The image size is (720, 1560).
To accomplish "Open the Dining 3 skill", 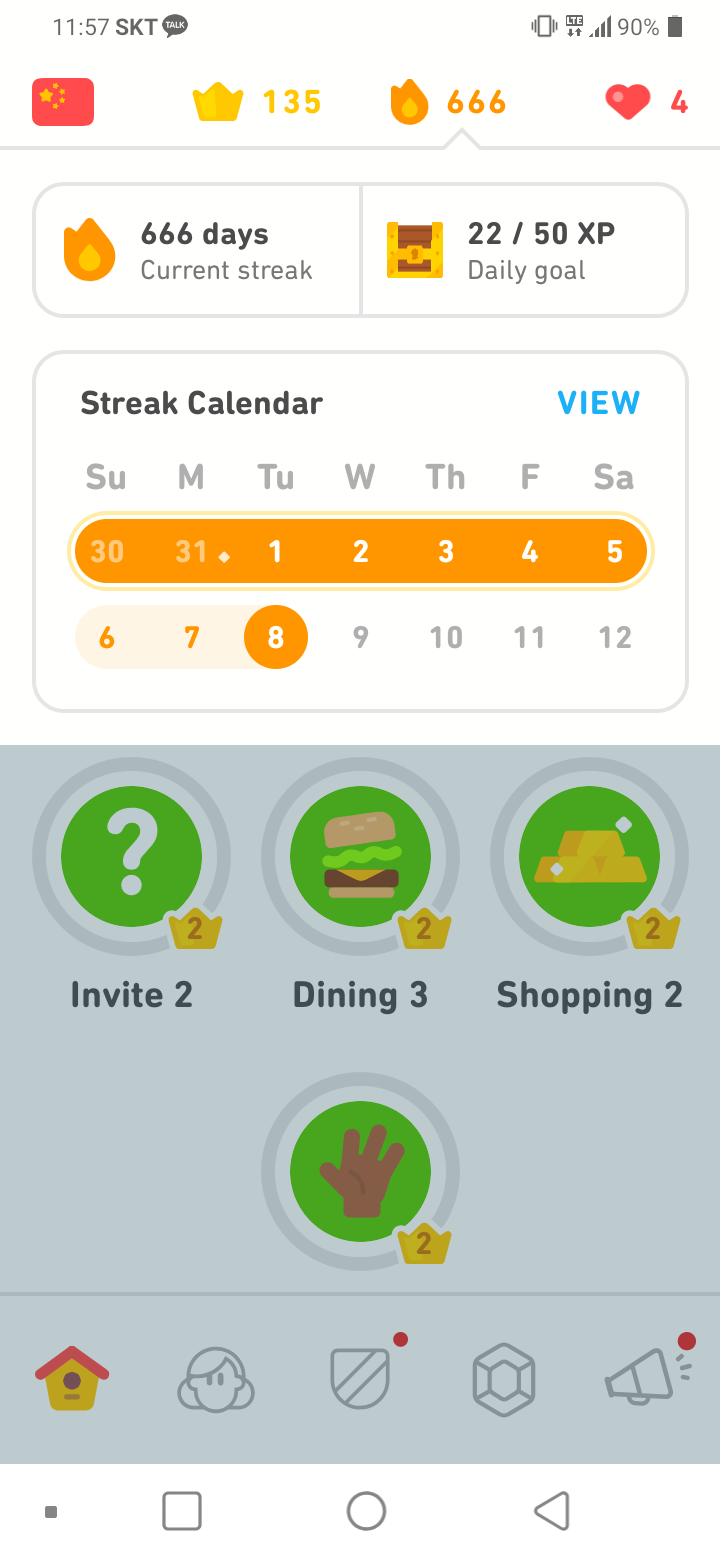I will click(x=360, y=856).
